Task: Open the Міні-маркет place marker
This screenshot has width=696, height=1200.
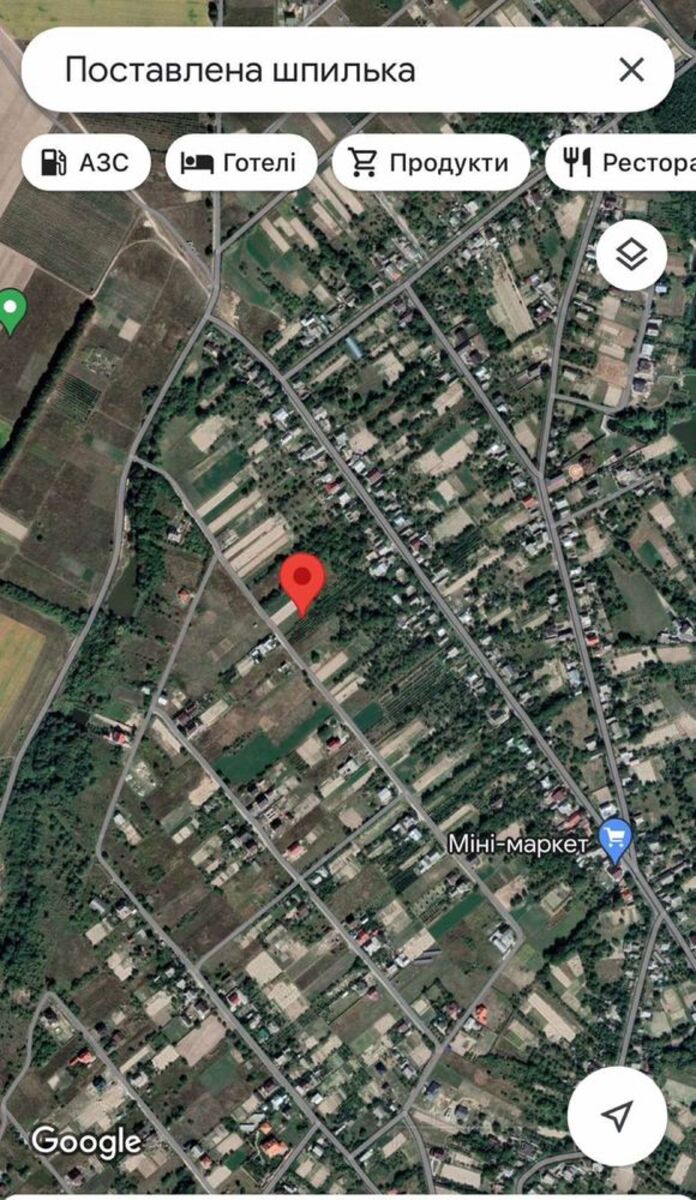Action: pyautogui.click(x=616, y=841)
